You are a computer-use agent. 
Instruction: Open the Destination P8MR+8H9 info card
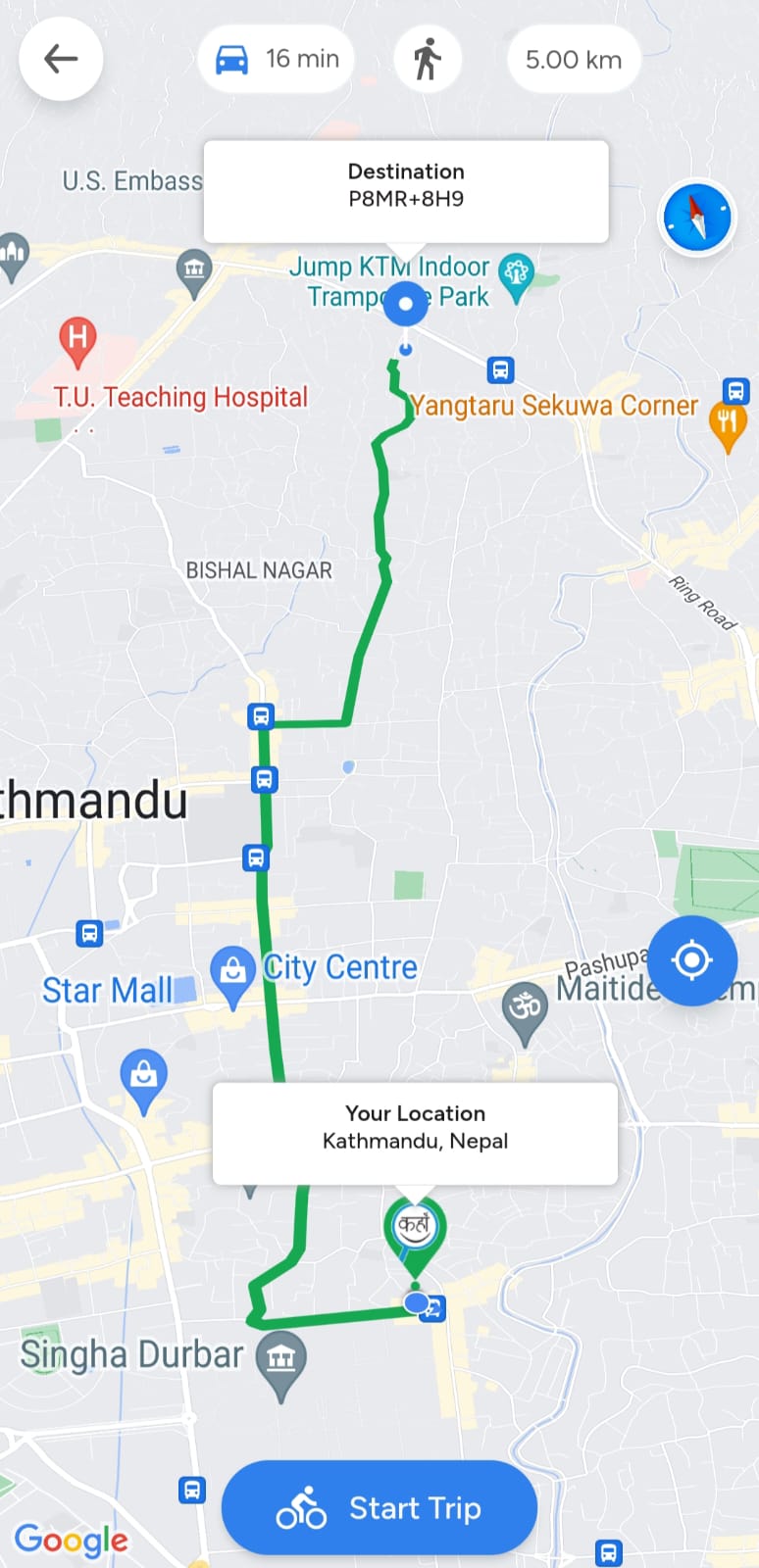(406, 190)
